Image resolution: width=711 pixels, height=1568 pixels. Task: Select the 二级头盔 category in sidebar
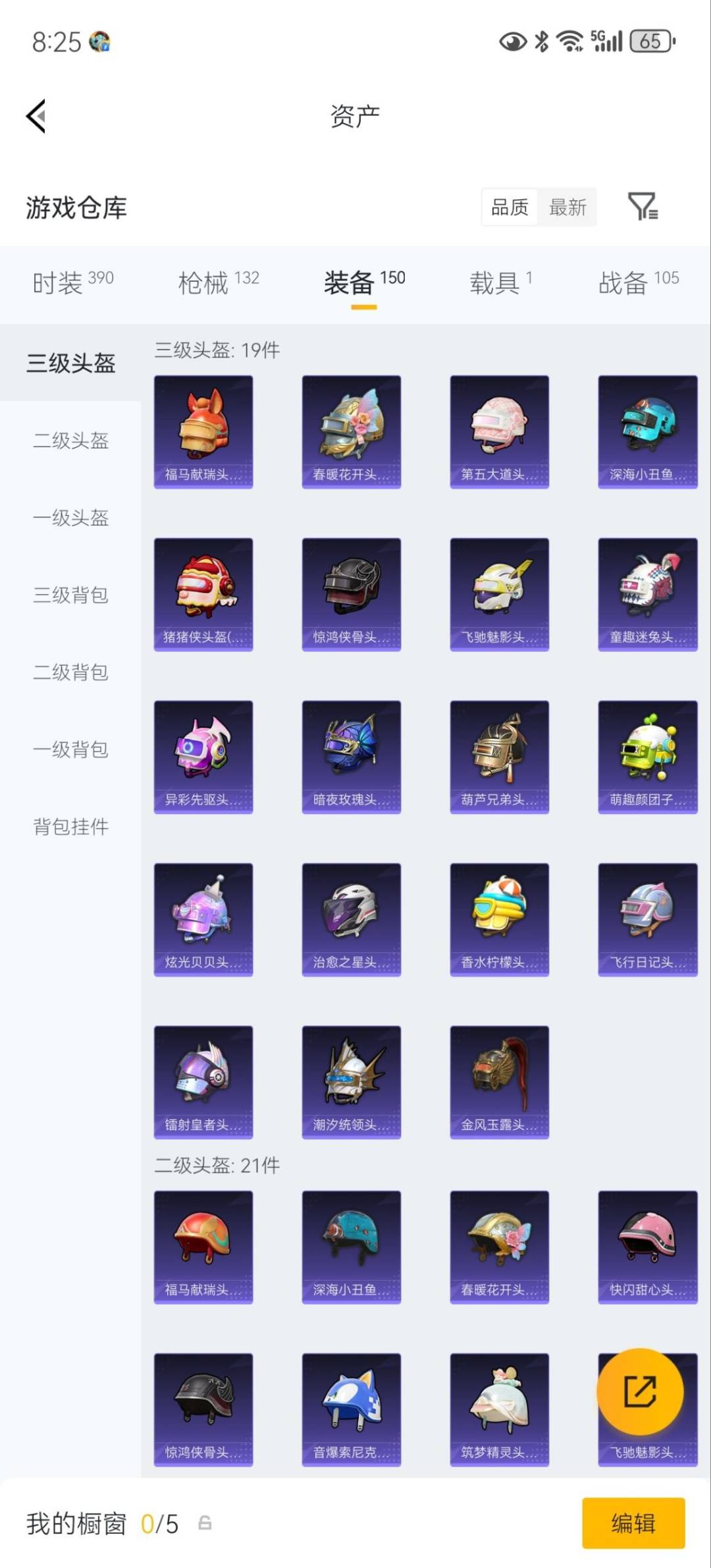70,441
